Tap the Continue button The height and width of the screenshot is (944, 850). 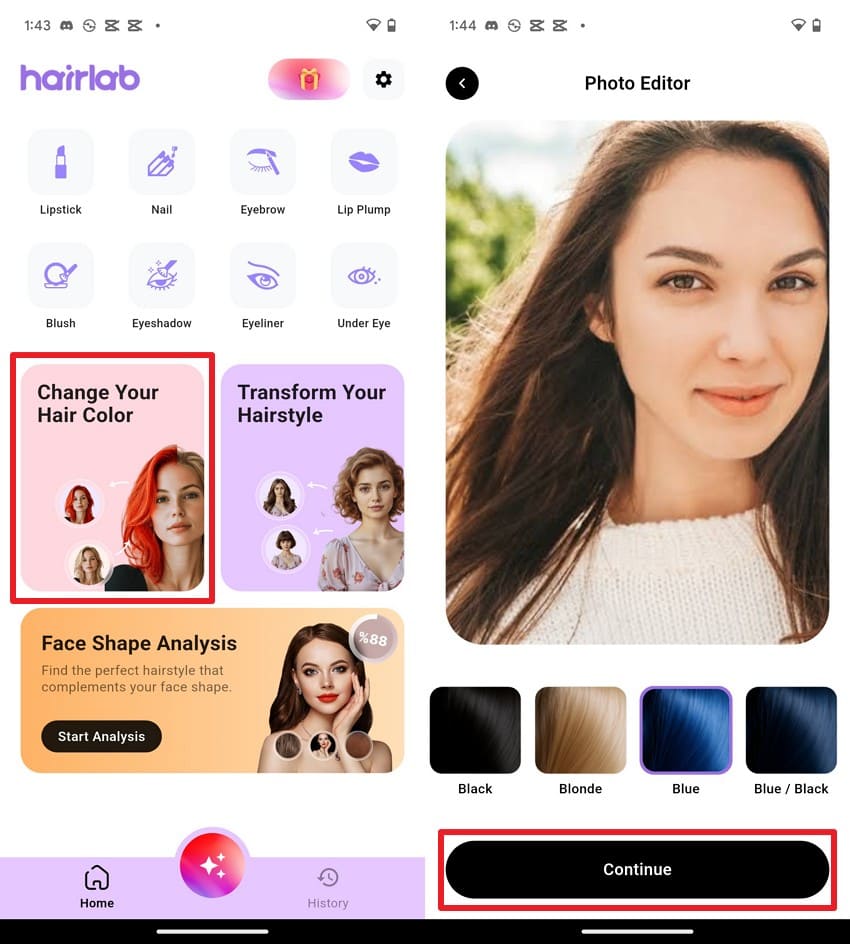point(637,869)
